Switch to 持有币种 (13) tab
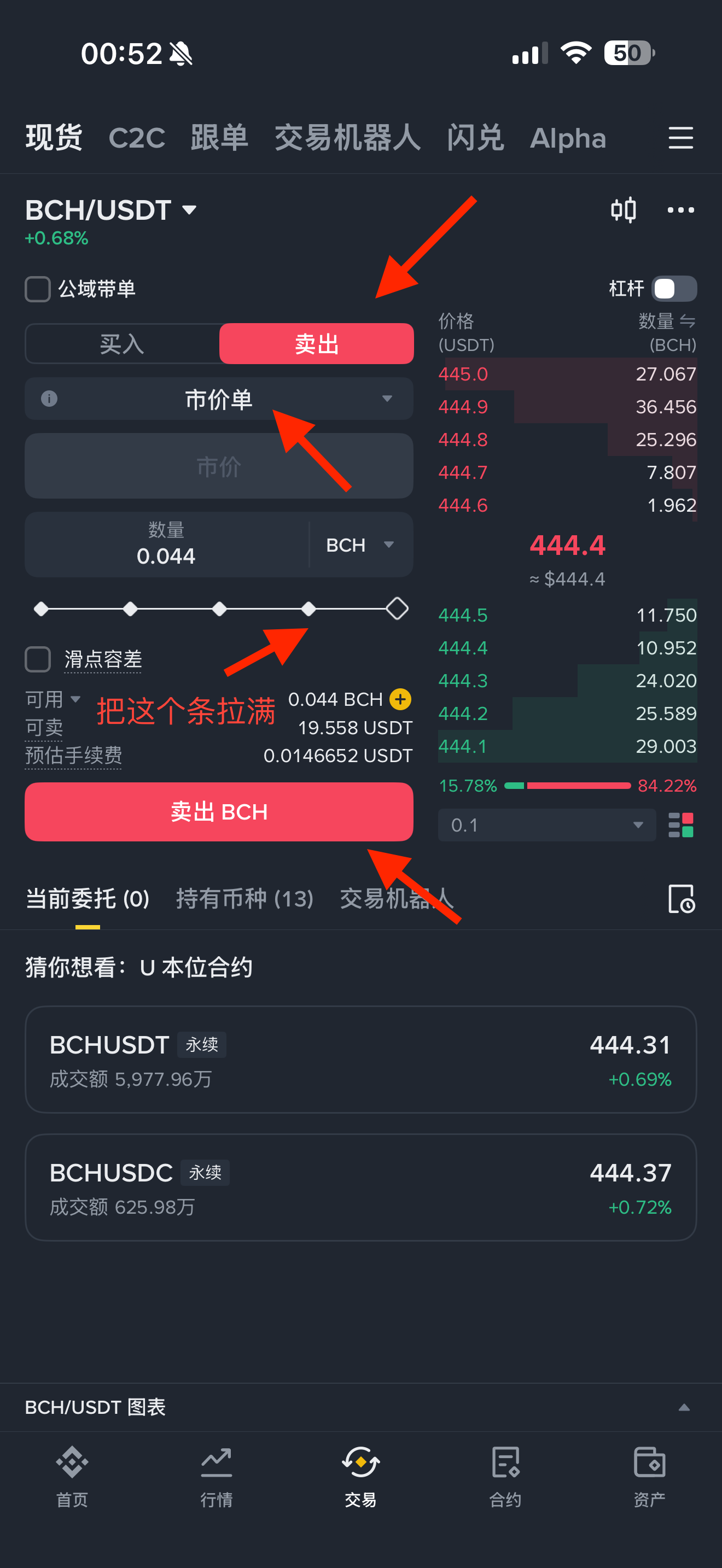 click(x=244, y=898)
